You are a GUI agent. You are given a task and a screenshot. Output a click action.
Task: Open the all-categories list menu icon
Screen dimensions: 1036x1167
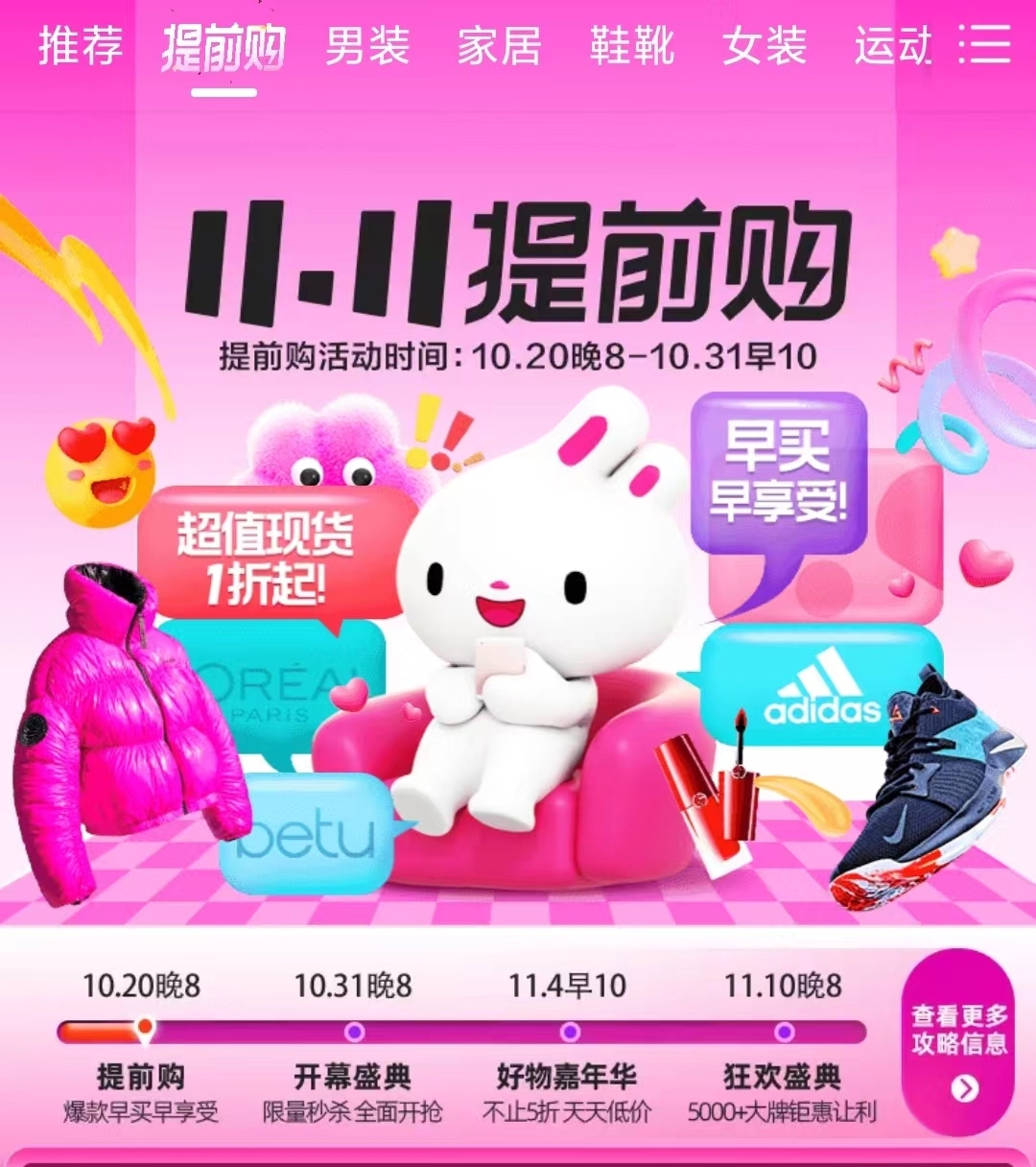coord(986,45)
